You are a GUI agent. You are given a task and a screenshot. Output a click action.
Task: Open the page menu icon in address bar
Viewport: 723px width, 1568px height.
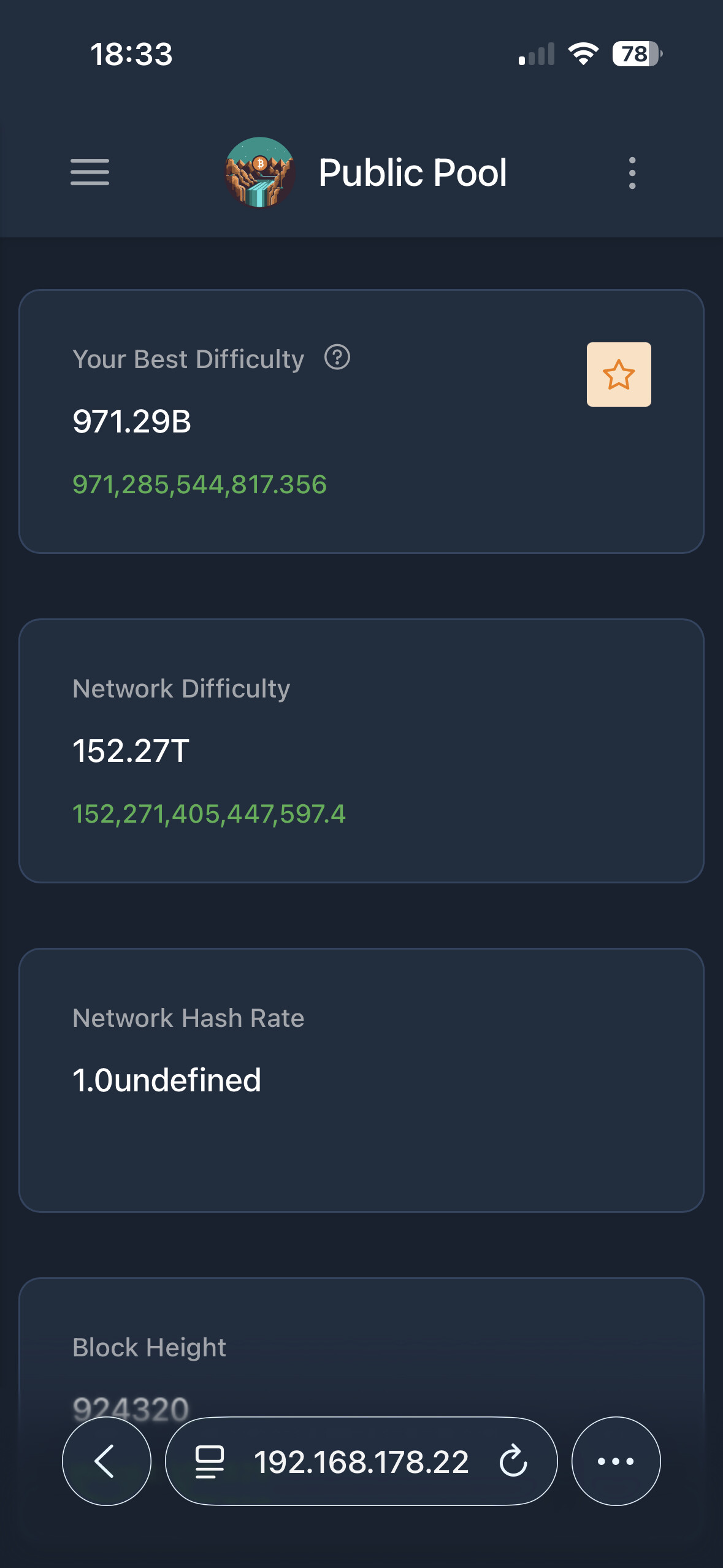209,1461
